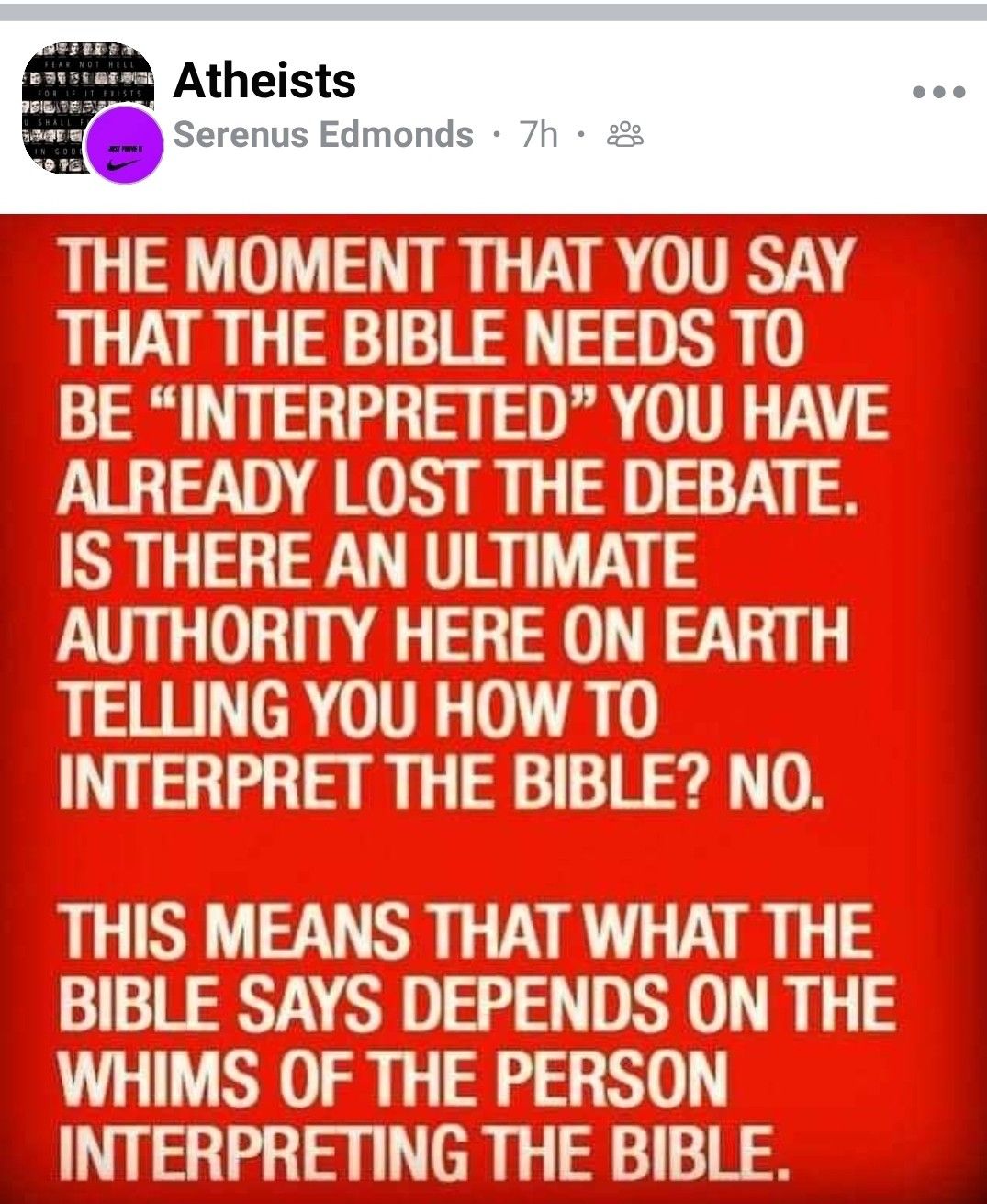987x1204 pixels.
Task: Open the red Bible quote image
Action: (x=493, y=707)
